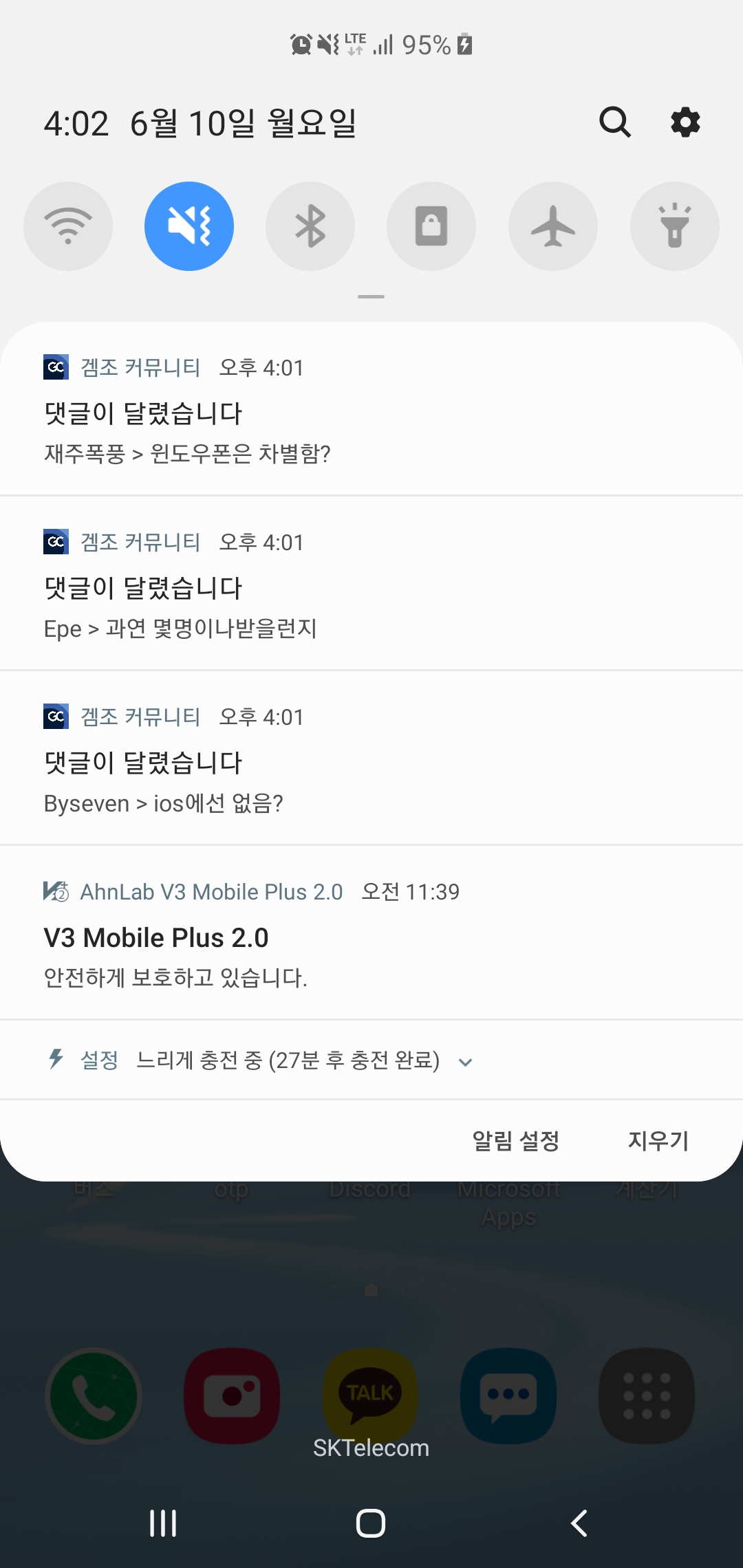Clear all notifications with 지우기
The height and width of the screenshot is (1568, 743).
pos(658,1141)
